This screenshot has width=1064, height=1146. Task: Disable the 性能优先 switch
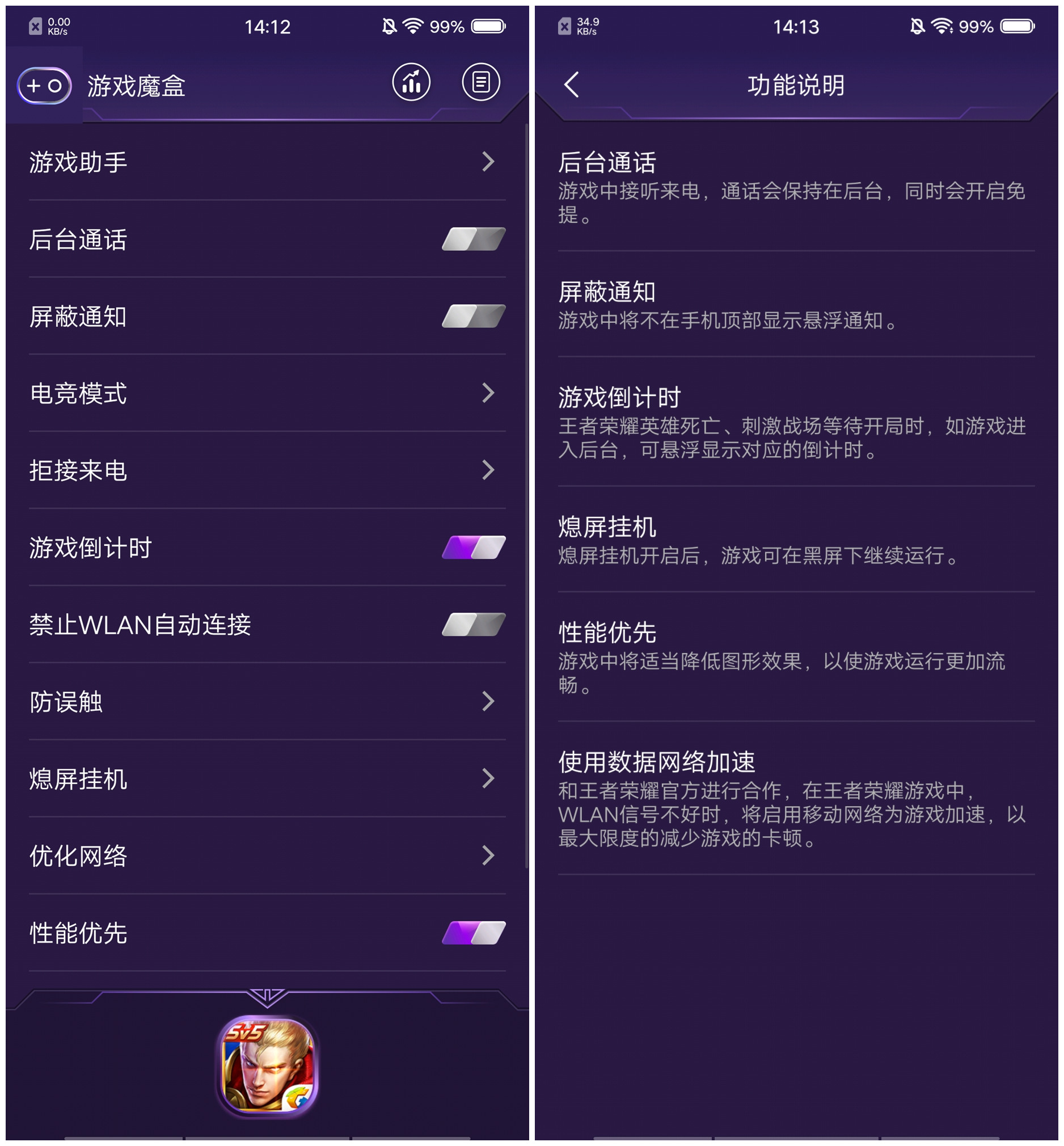[x=473, y=932]
